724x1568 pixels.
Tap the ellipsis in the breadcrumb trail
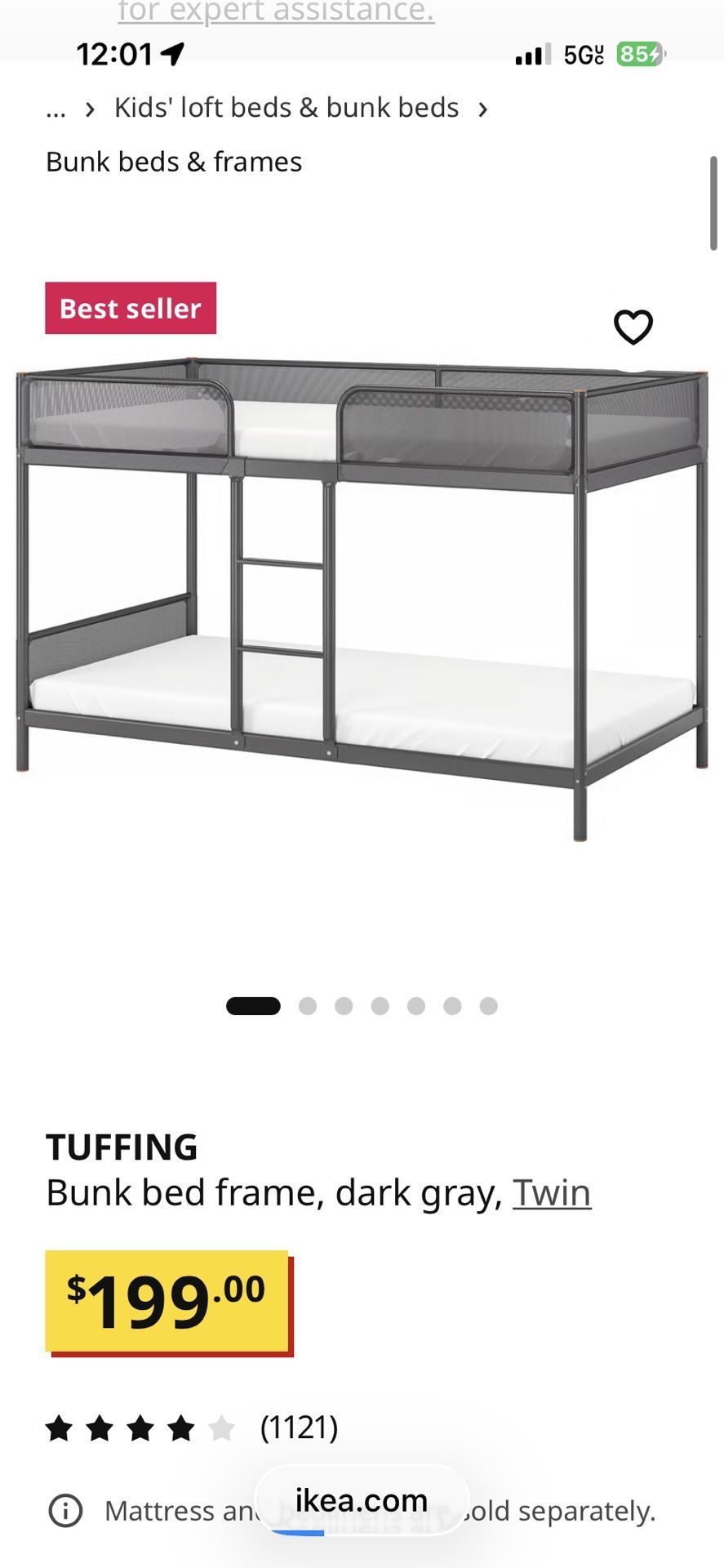click(x=56, y=108)
